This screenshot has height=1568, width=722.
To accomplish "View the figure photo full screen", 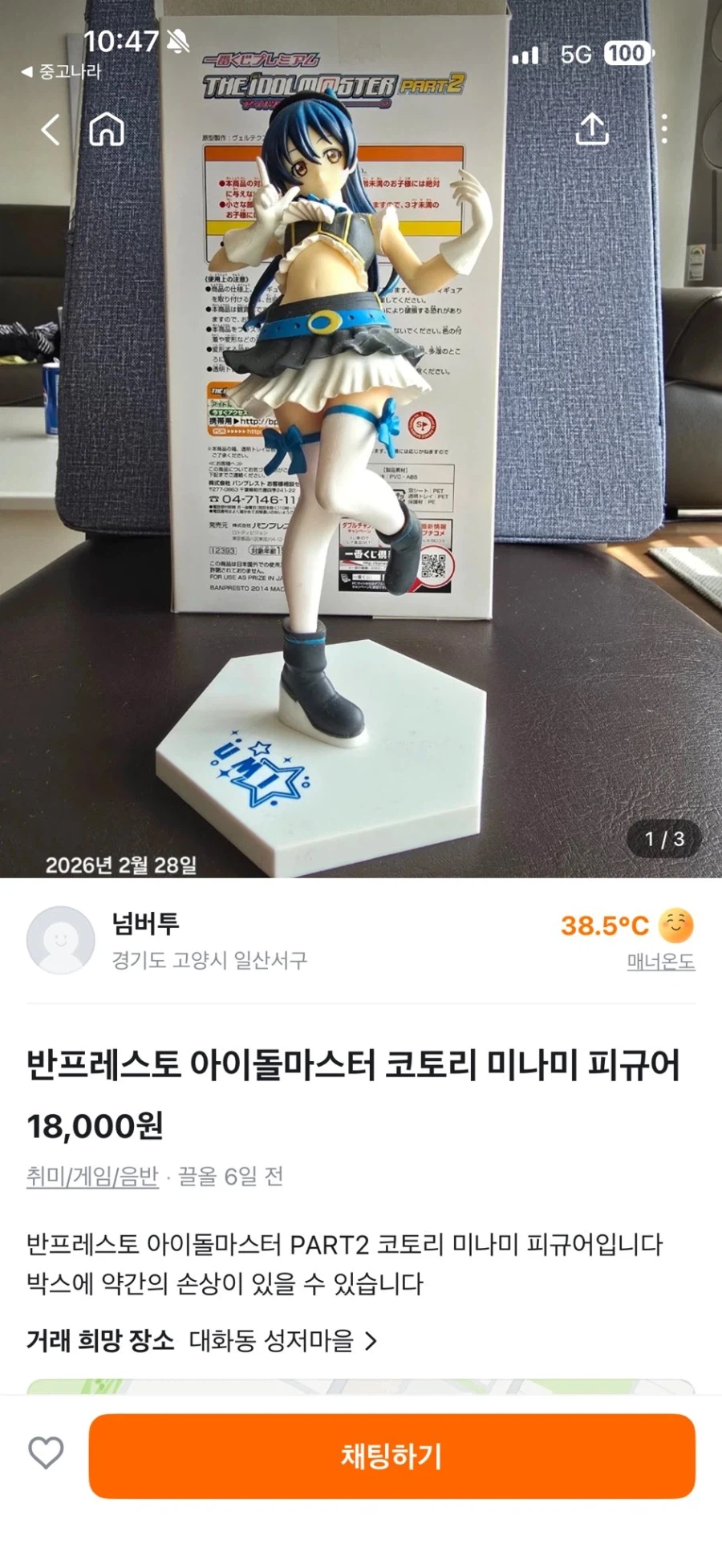I will pyautogui.click(x=361, y=441).
